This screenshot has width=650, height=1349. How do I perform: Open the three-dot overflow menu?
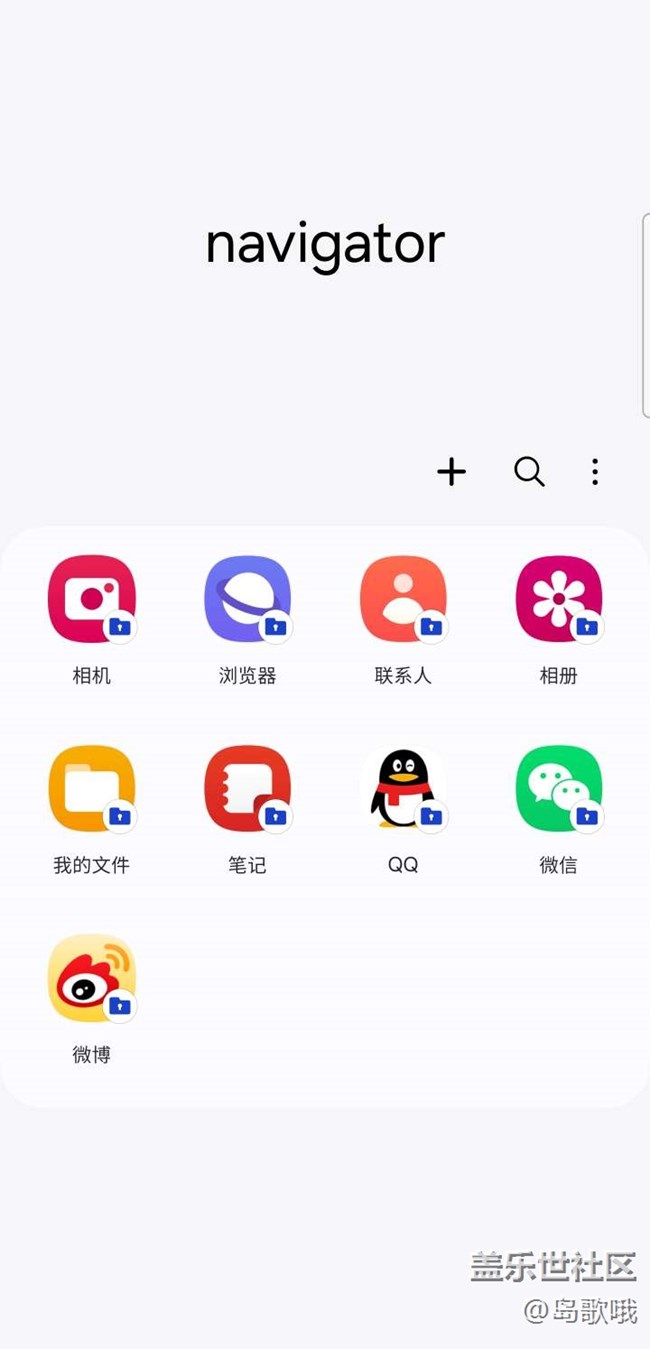point(595,471)
